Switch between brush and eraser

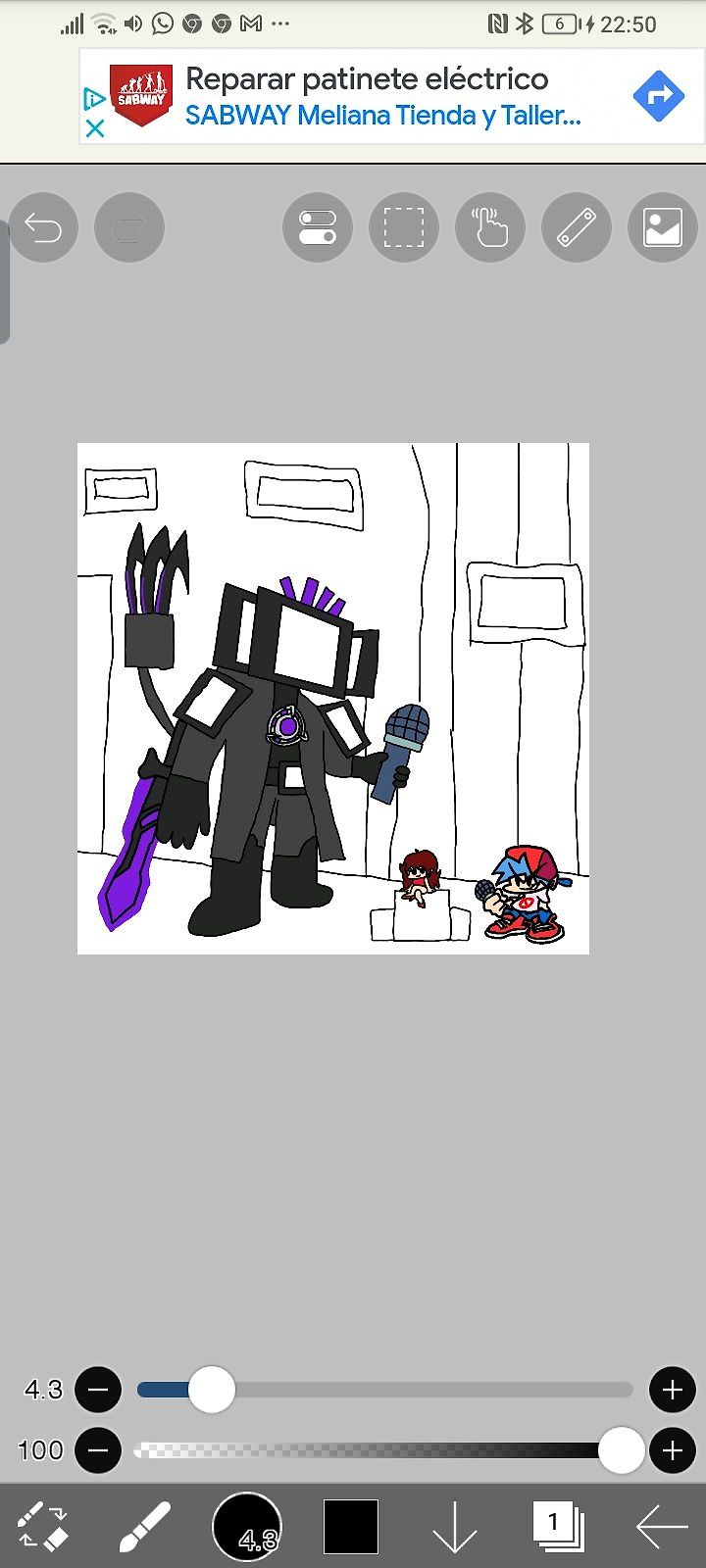[43, 1526]
